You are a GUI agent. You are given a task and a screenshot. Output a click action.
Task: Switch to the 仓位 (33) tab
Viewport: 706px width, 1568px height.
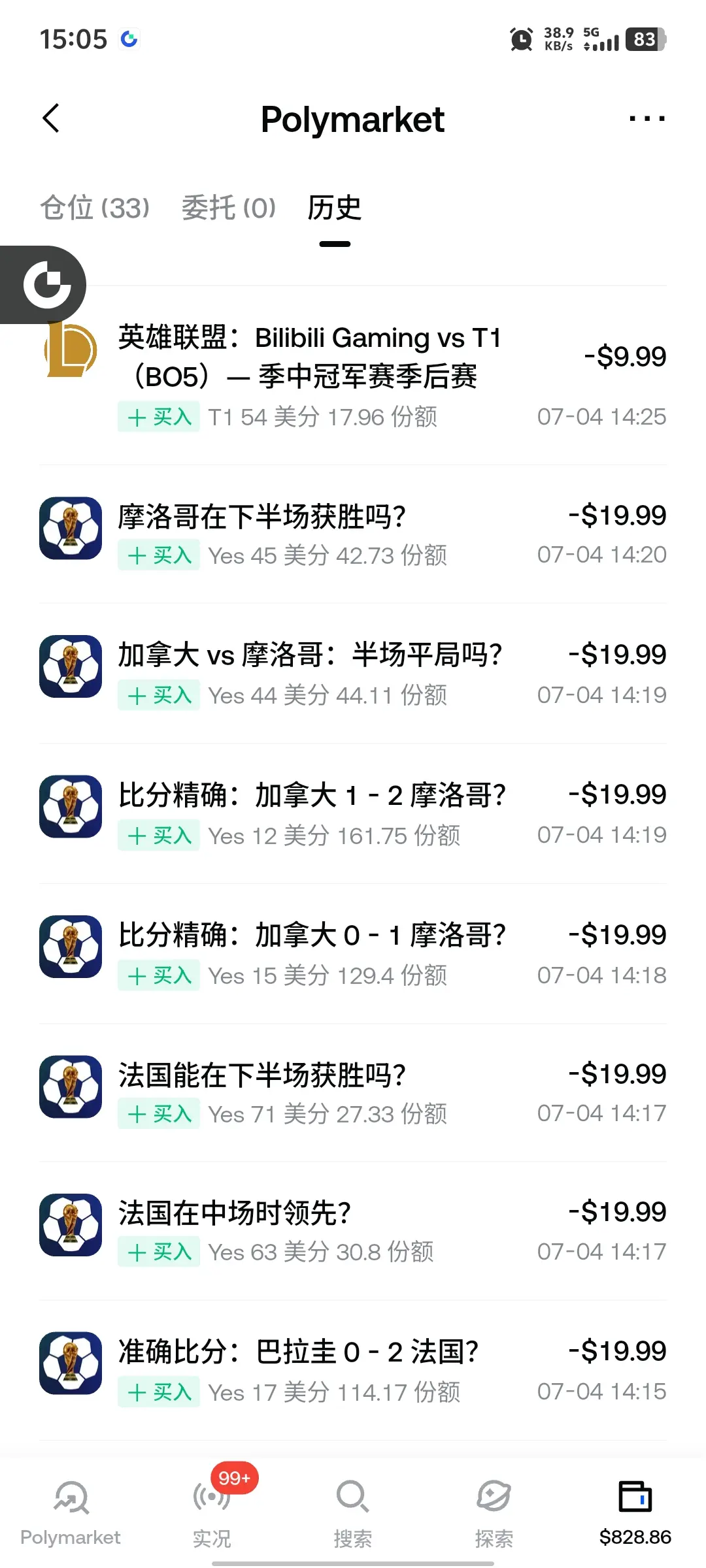pos(95,208)
